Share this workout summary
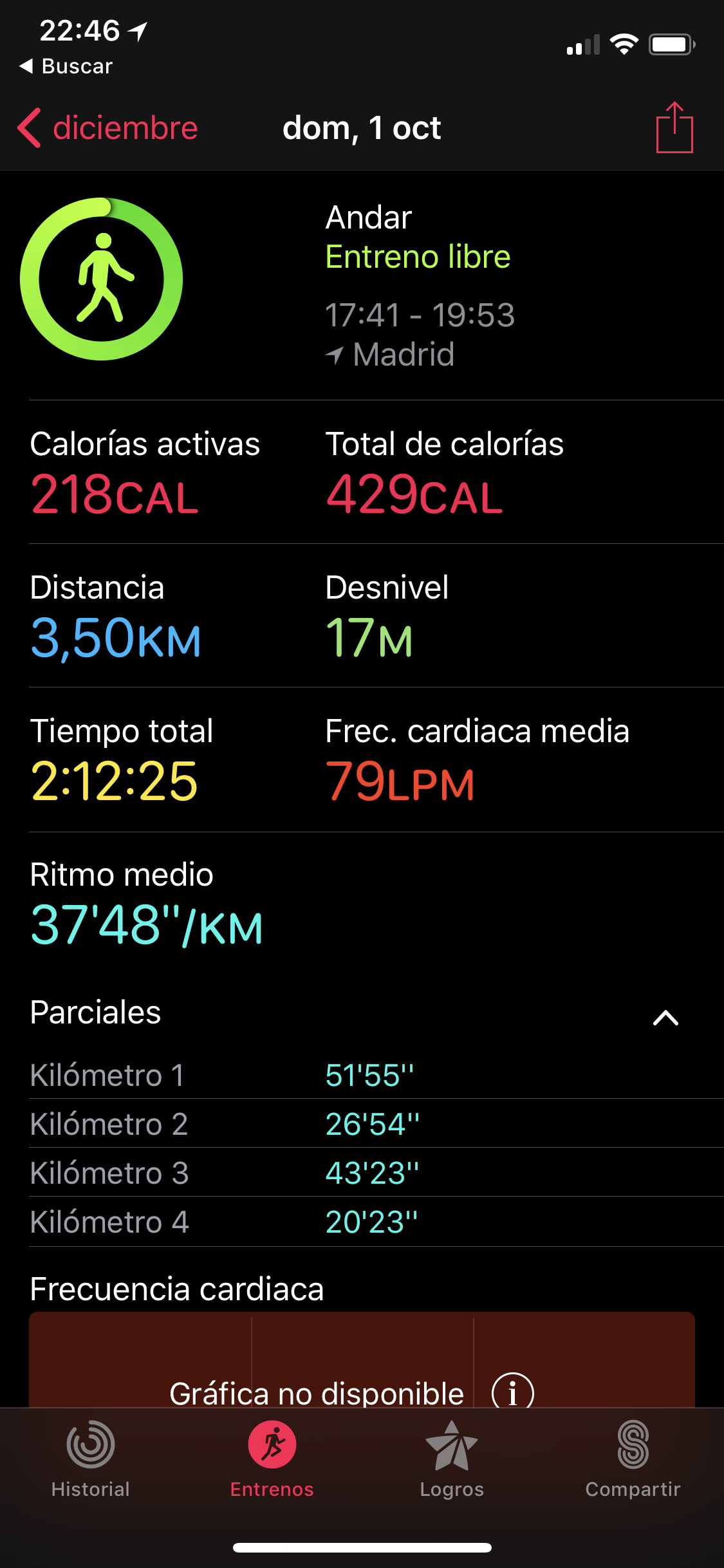724x1568 pixels. [674, 127]
